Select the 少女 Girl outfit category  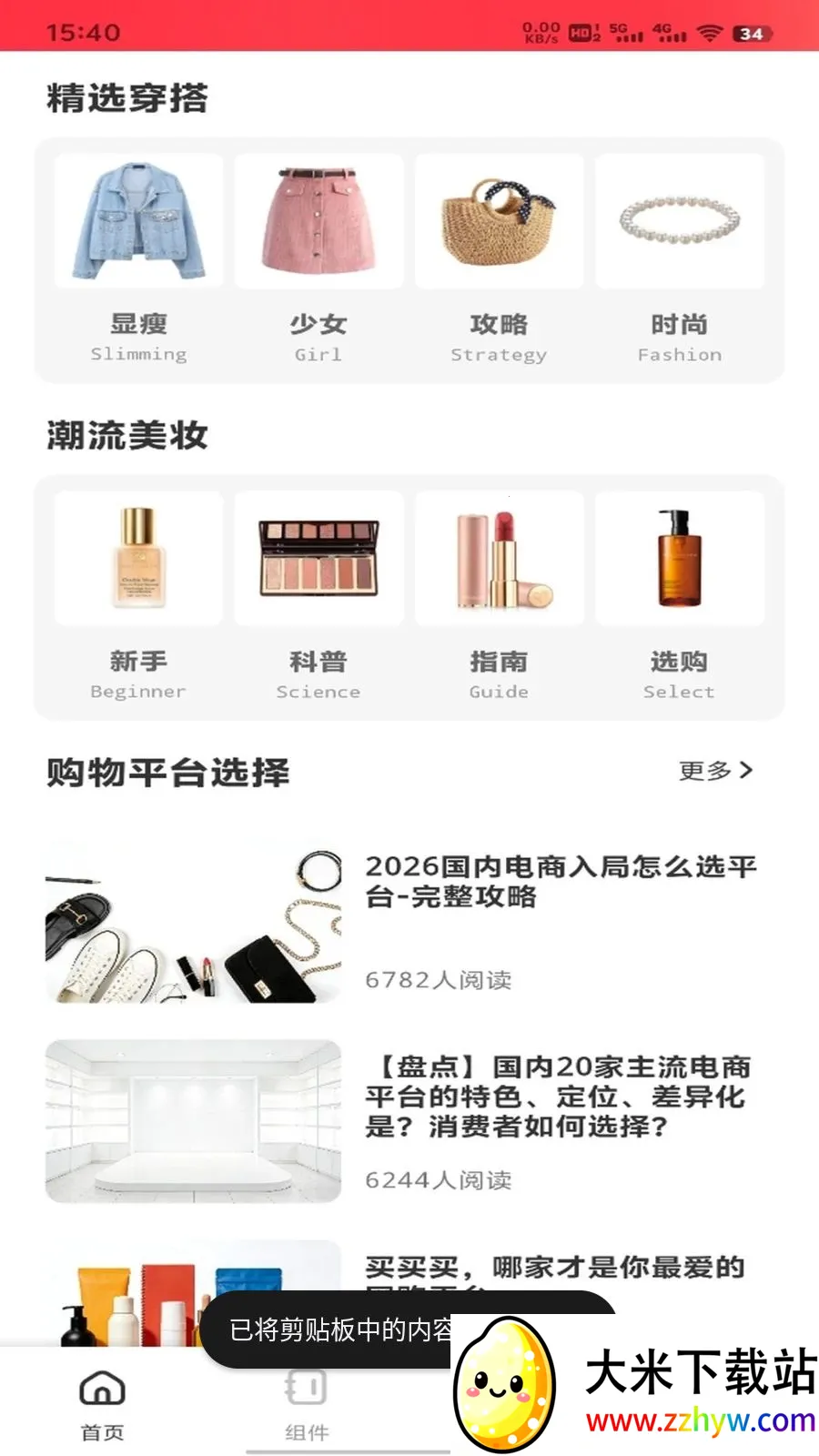click(318, 260)
